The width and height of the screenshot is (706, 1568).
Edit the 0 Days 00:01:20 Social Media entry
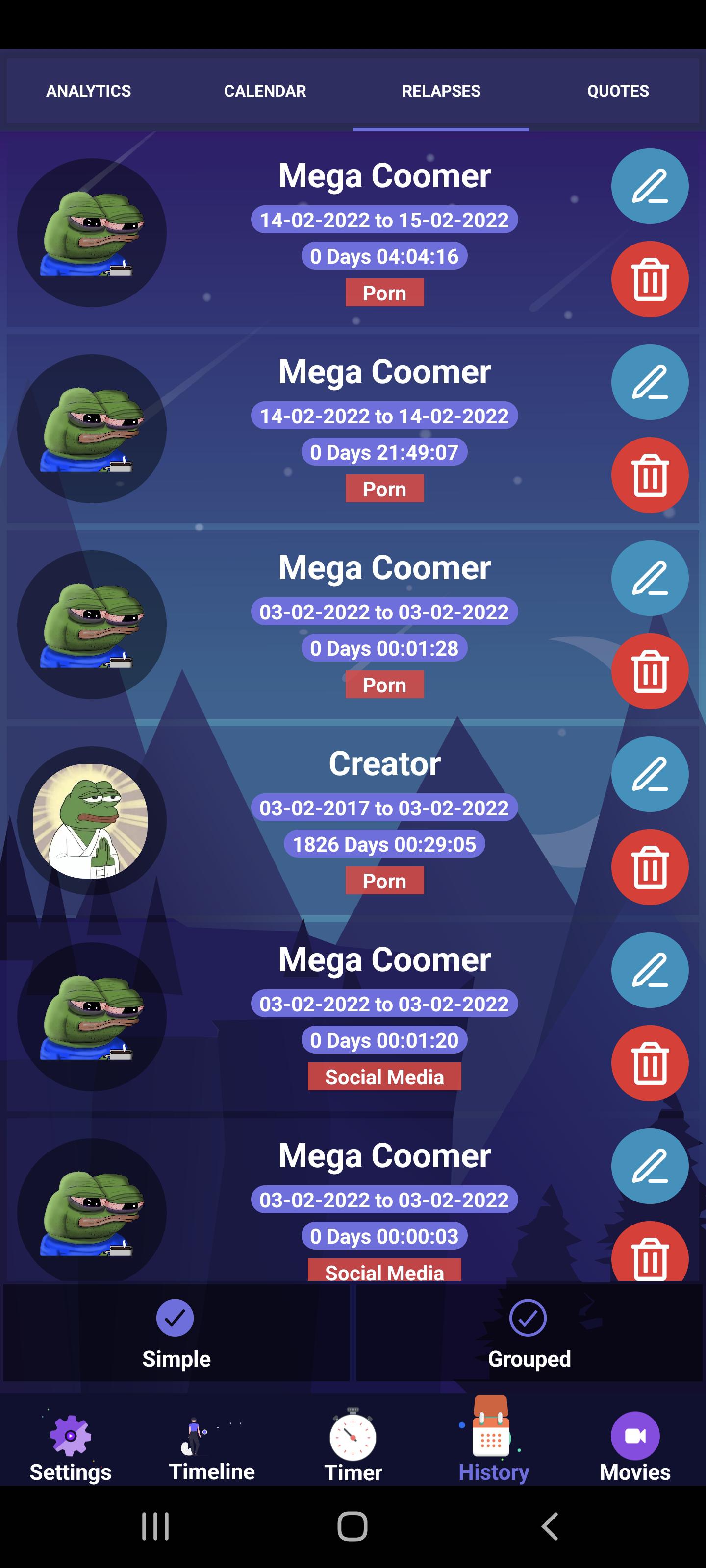coord(649,970)
